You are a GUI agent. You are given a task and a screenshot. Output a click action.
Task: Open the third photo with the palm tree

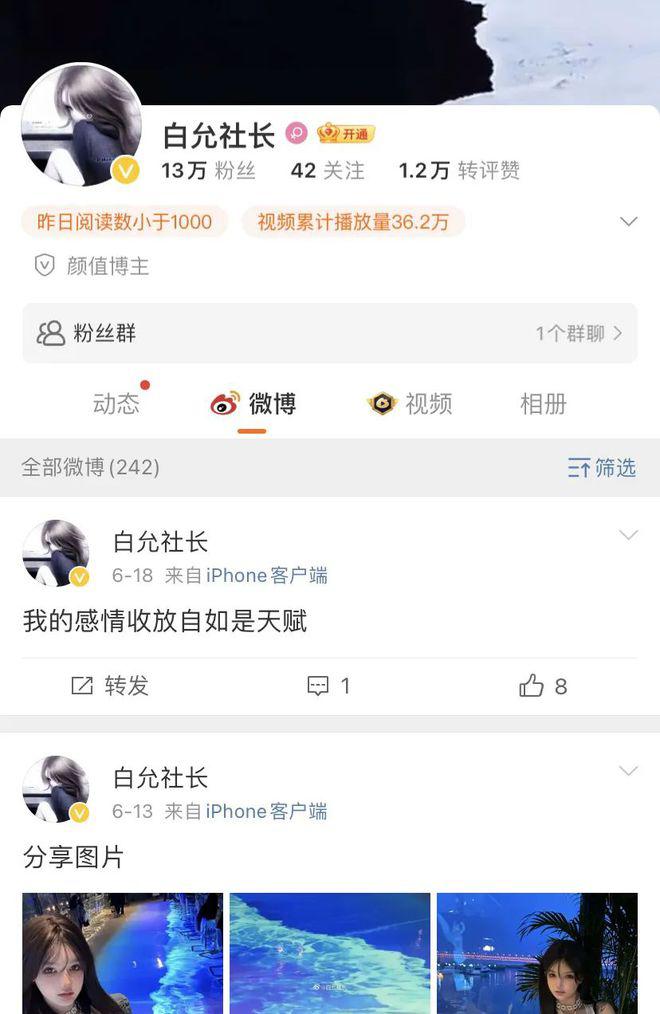[x=537, y=953]
